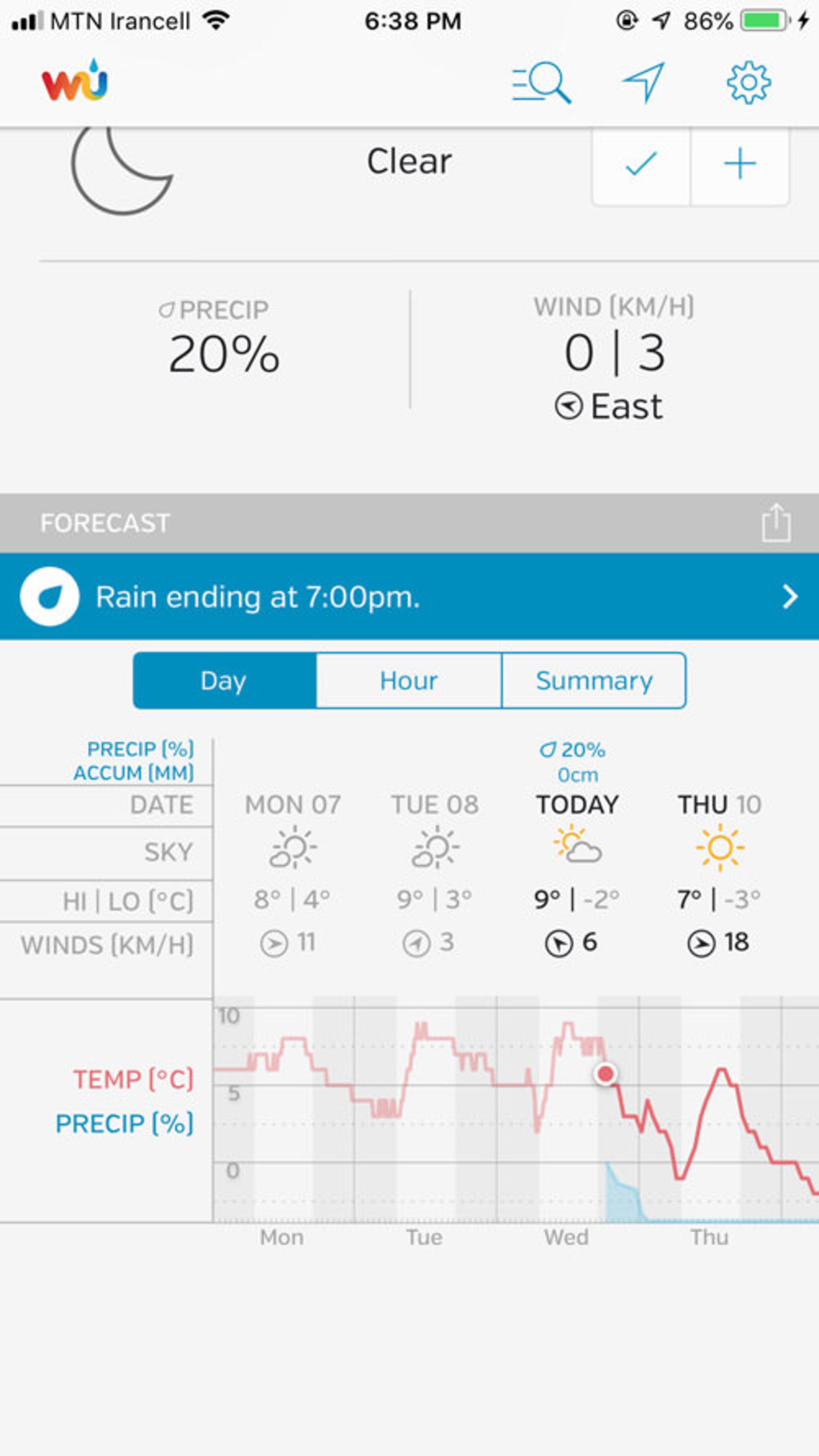Tap the 20% precipitation reading
The width and height of the screenshot is (819, 1456).
(224, 353)
